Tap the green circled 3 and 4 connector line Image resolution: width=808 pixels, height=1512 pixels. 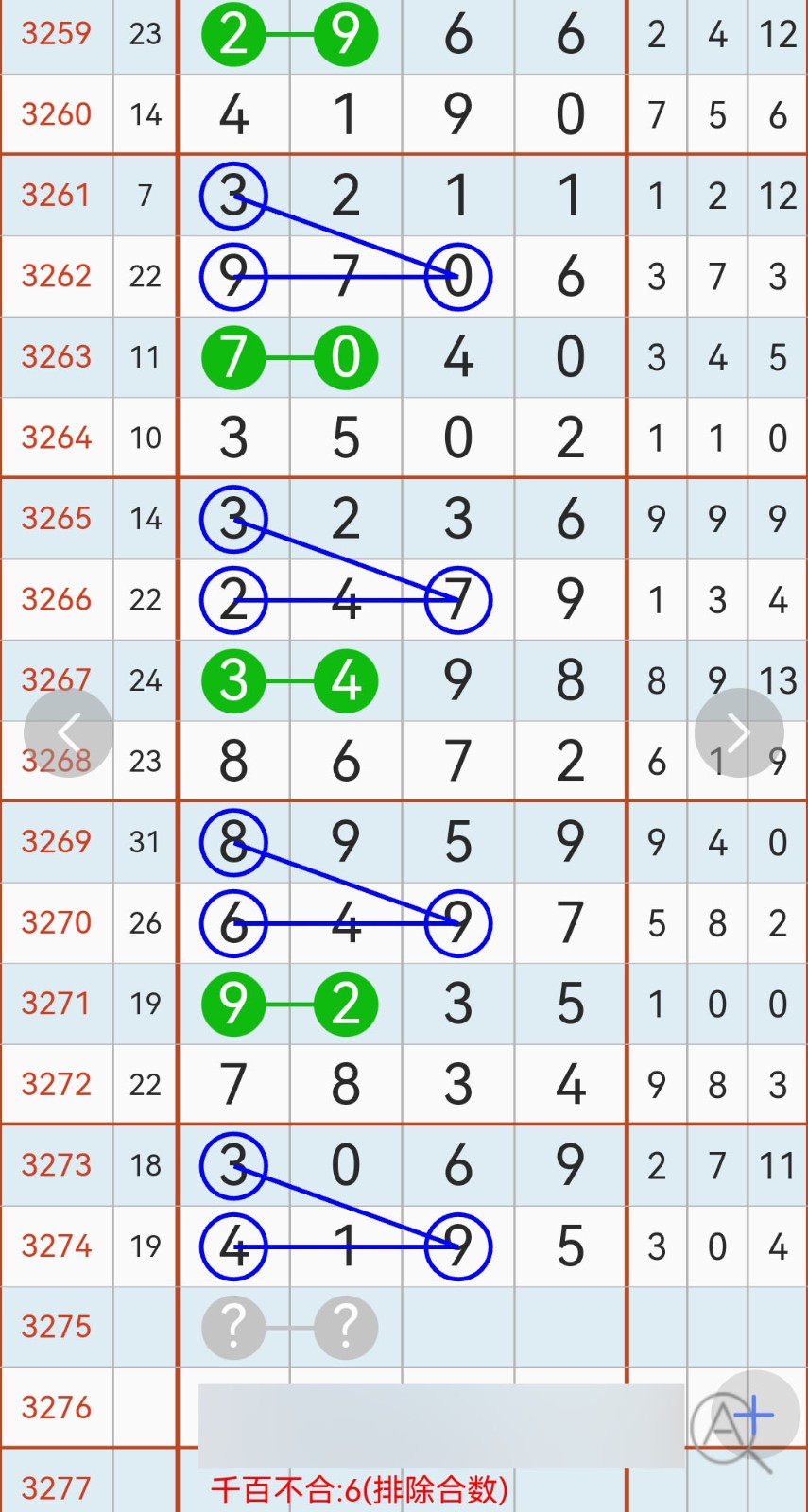[x=289, y=679]
